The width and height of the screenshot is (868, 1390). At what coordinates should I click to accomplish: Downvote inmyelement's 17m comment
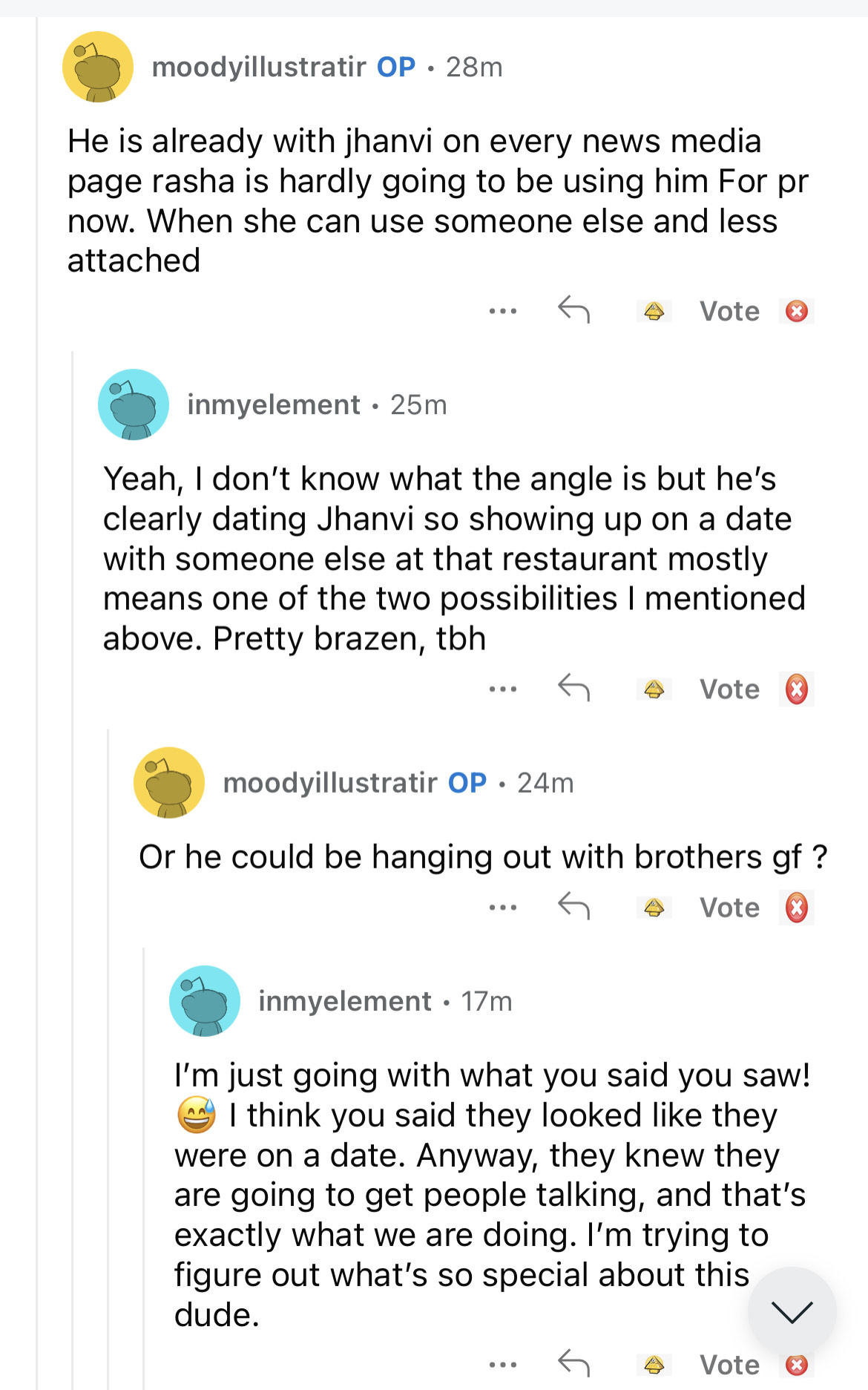tap(797, 1366)
